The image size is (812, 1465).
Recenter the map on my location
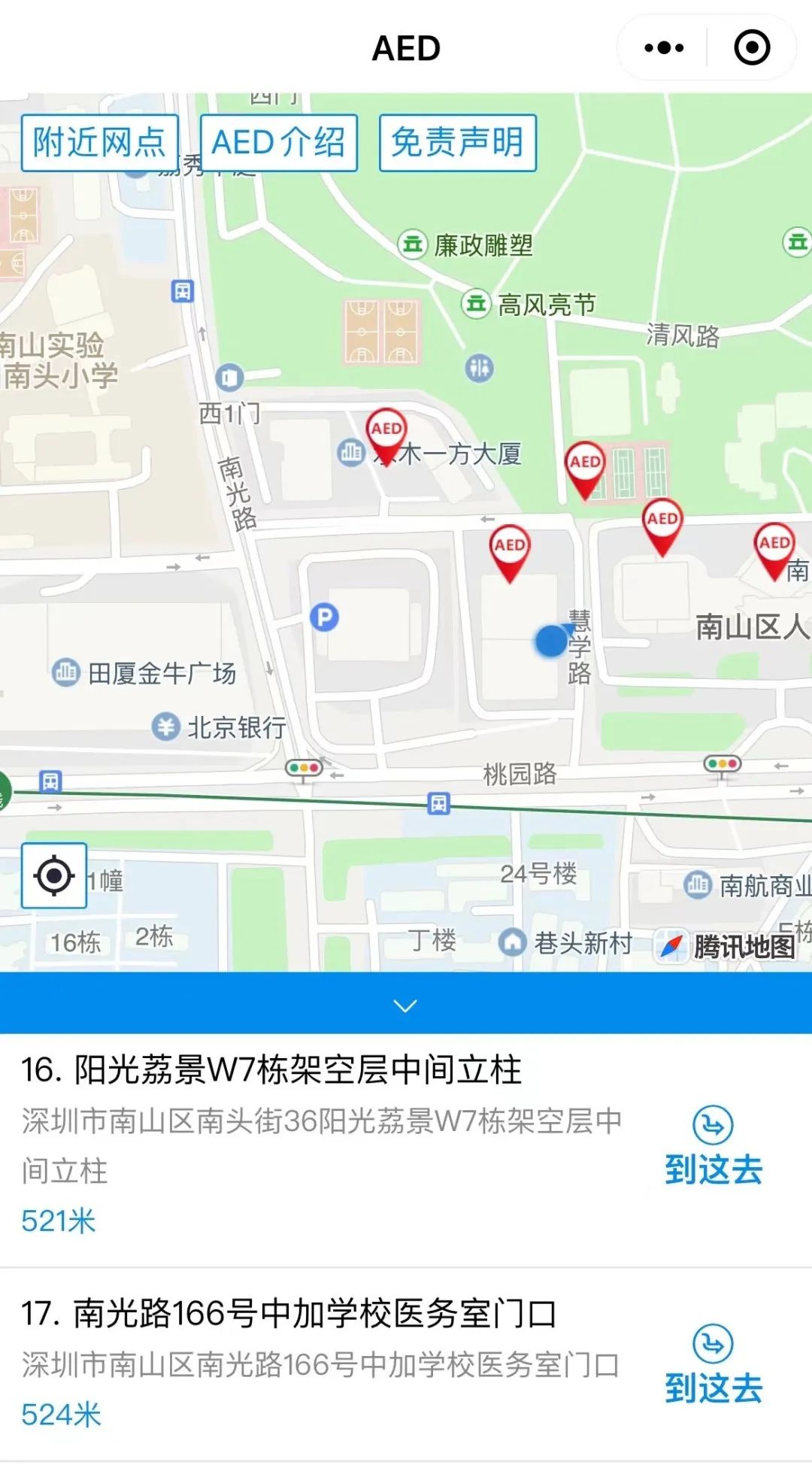tap(54, 875)
